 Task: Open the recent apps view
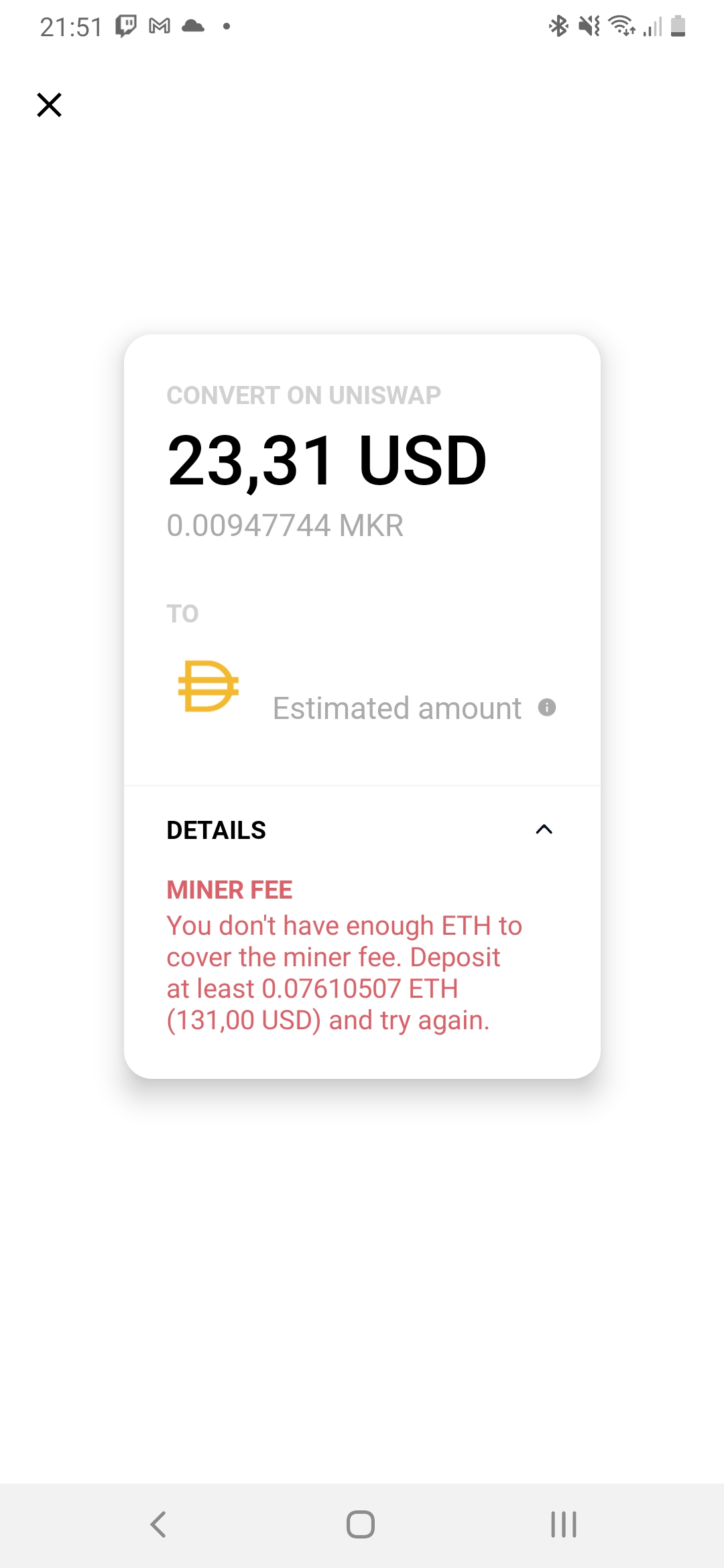563,1524
